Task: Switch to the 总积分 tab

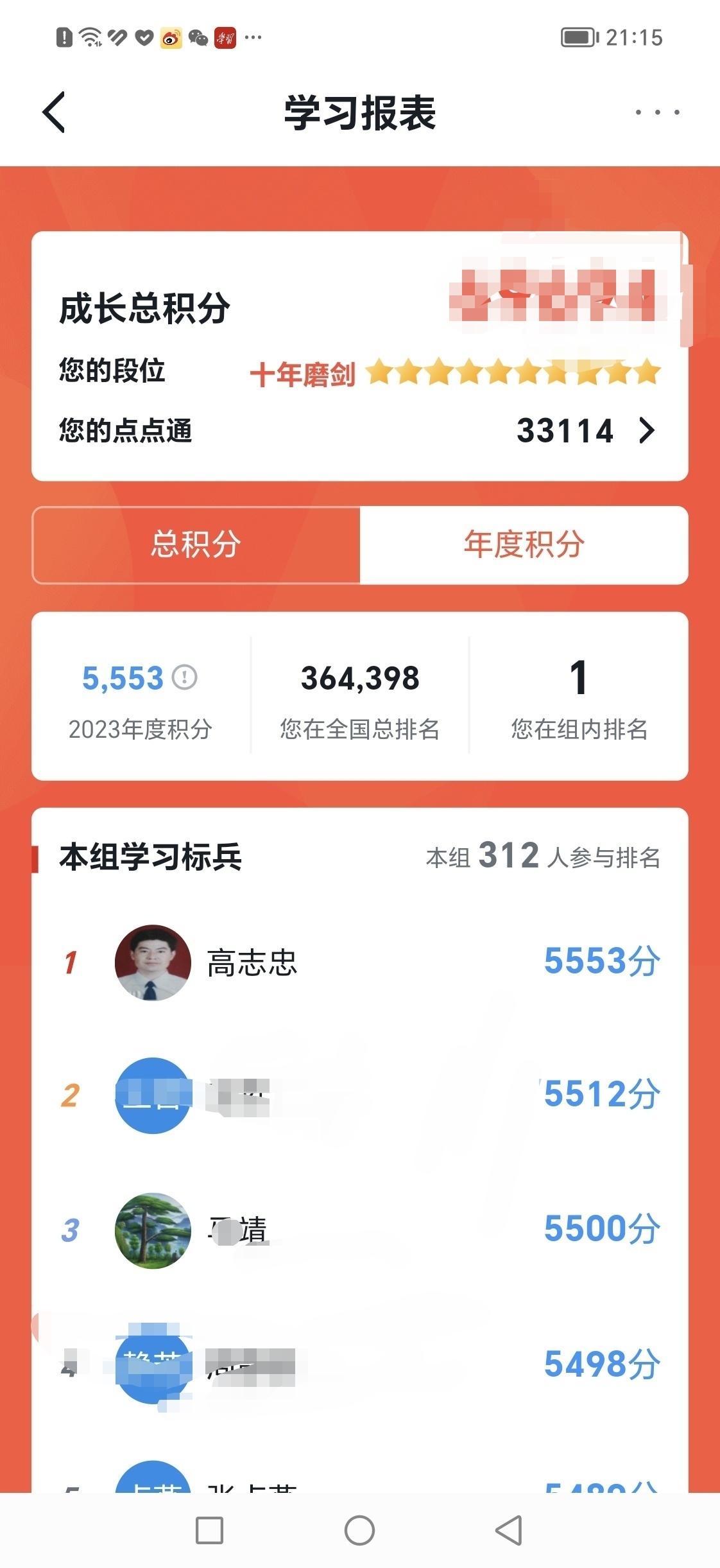Action: (x=196, y=544)
